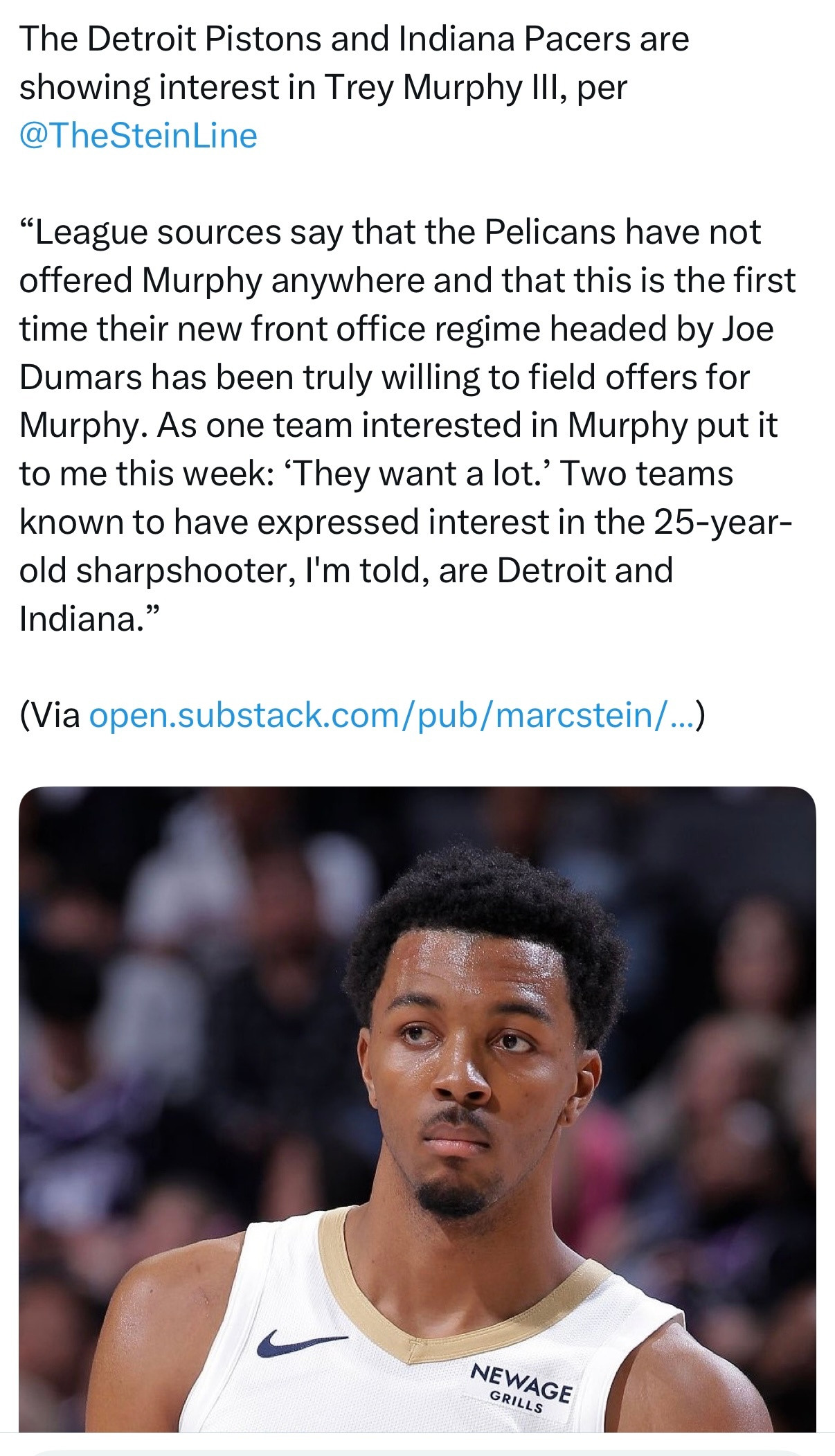The image size is (835, 1456).
Task: View the attached Trey Murphy photo
Action: 417,1110
